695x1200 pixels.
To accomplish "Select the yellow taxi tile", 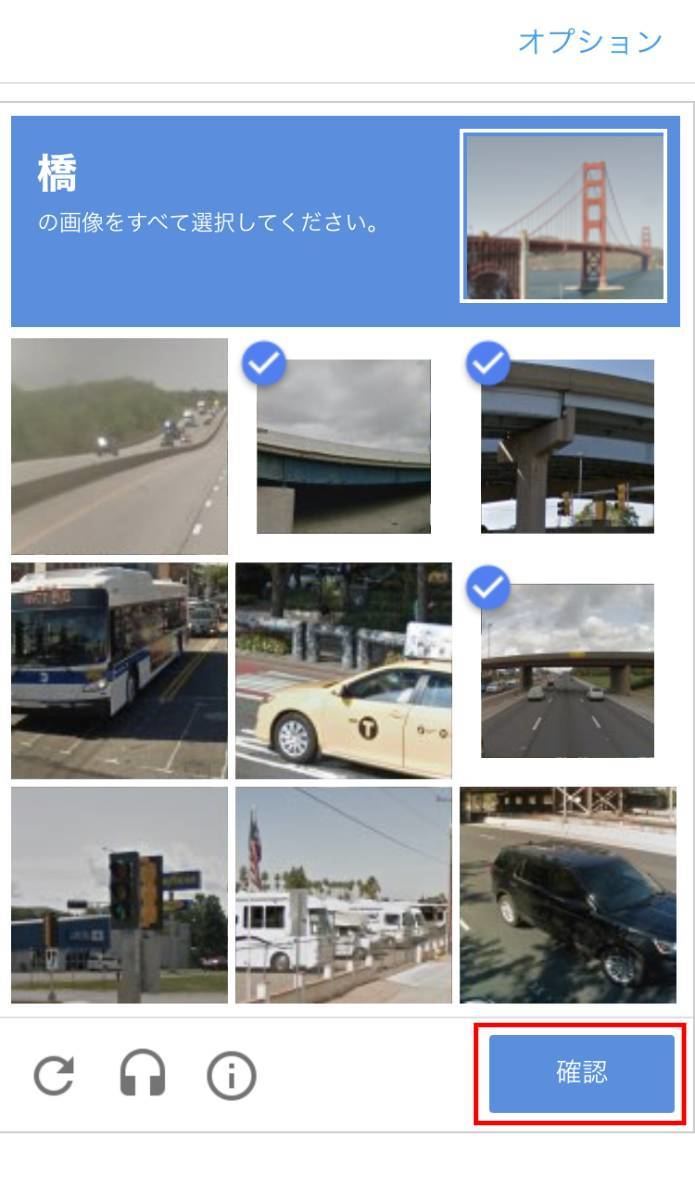I will (x=343, y=670).
